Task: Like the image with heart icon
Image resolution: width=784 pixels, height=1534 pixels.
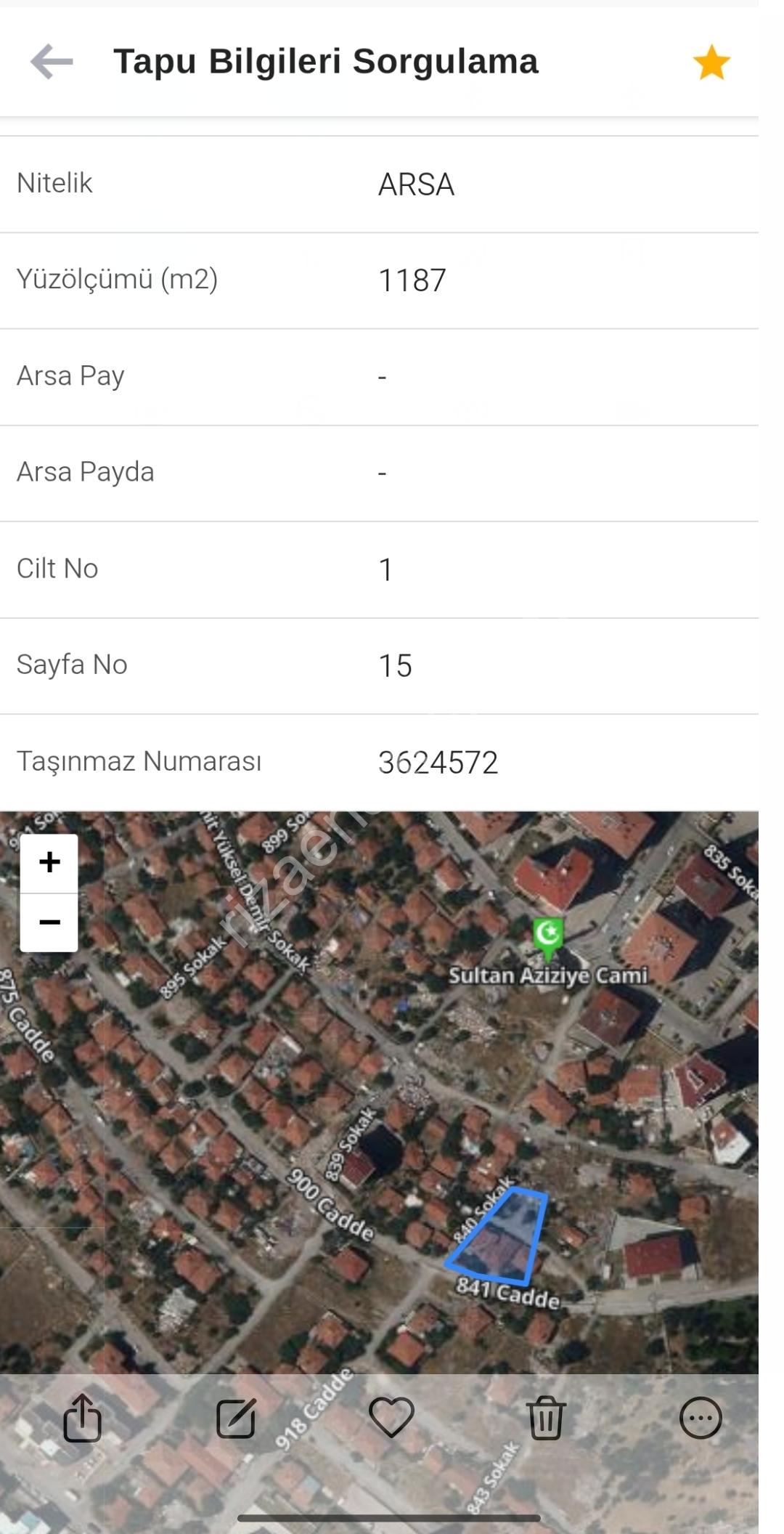Action: tap(391, 1418)
